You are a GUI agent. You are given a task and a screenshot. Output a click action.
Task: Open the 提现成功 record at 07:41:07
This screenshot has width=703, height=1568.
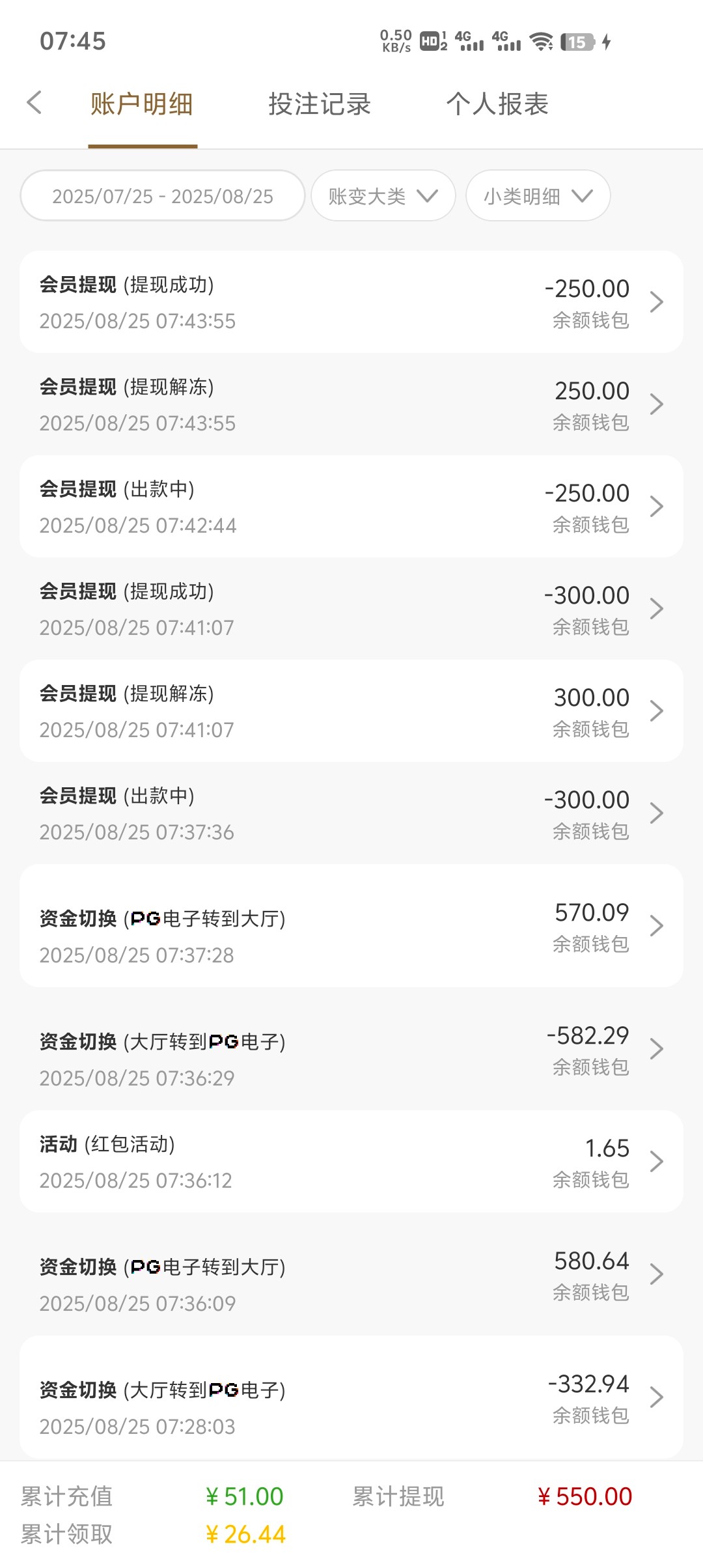click(351, 609)
